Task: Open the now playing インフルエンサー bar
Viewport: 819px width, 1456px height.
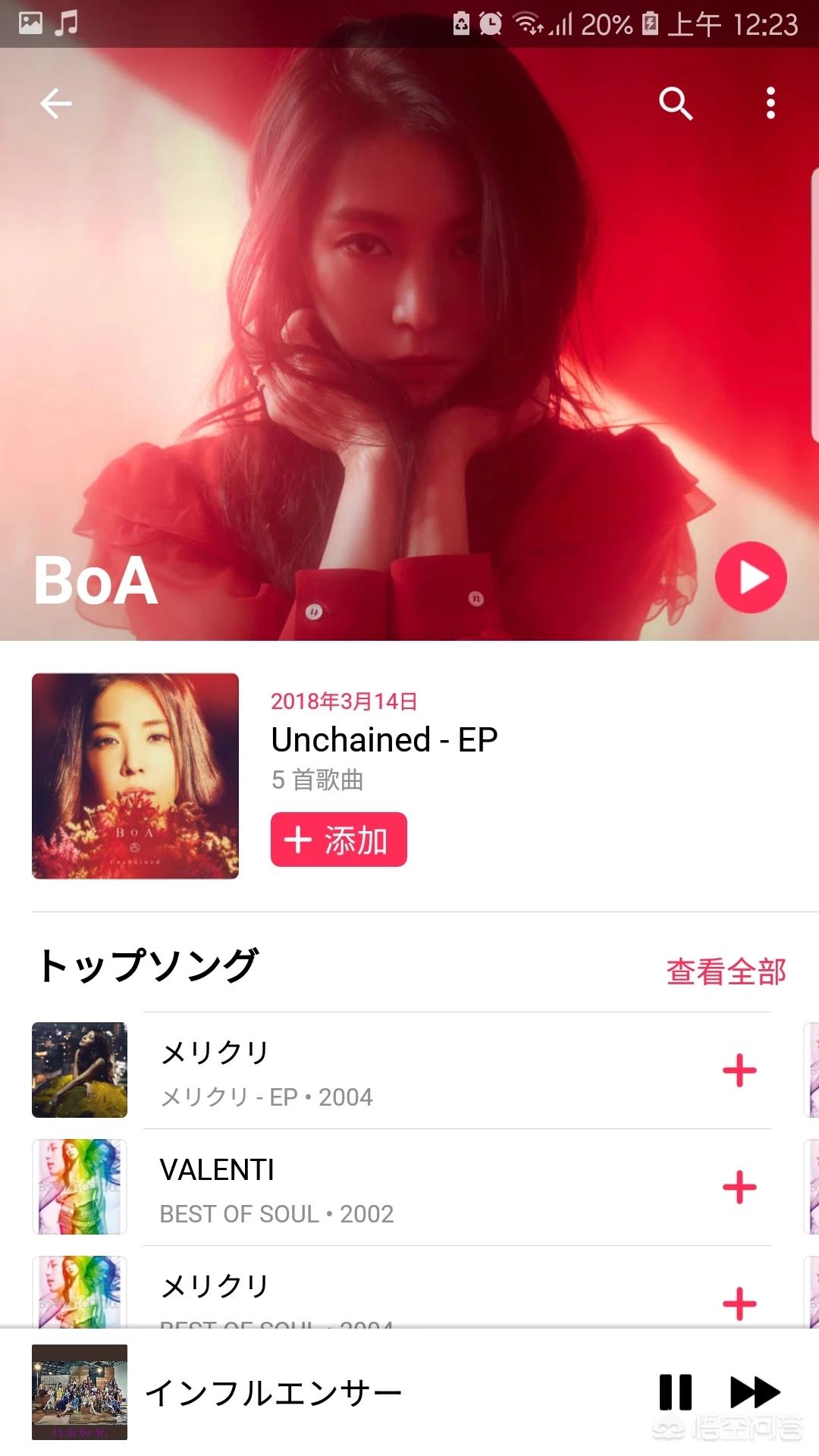Action: coord(341,1392)
